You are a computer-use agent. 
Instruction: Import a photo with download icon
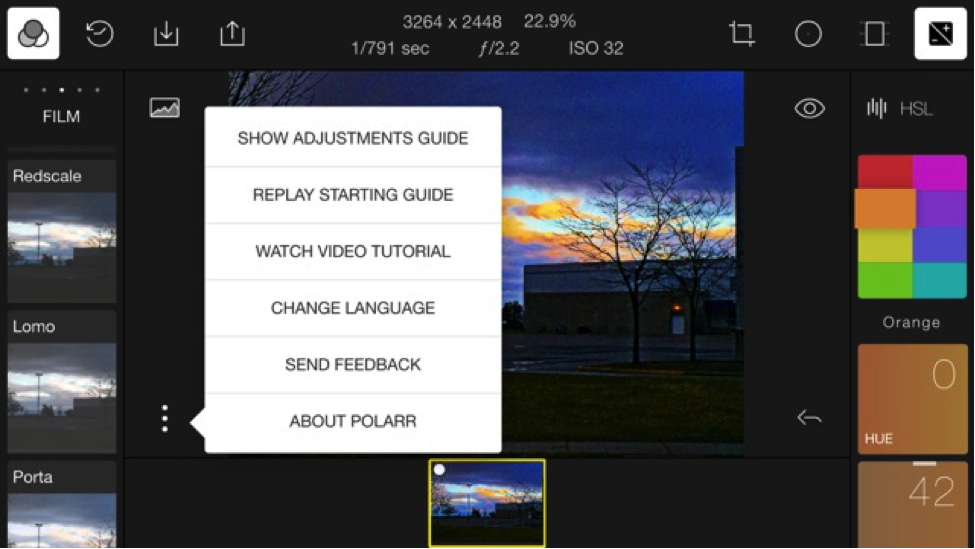coord(166,34)
